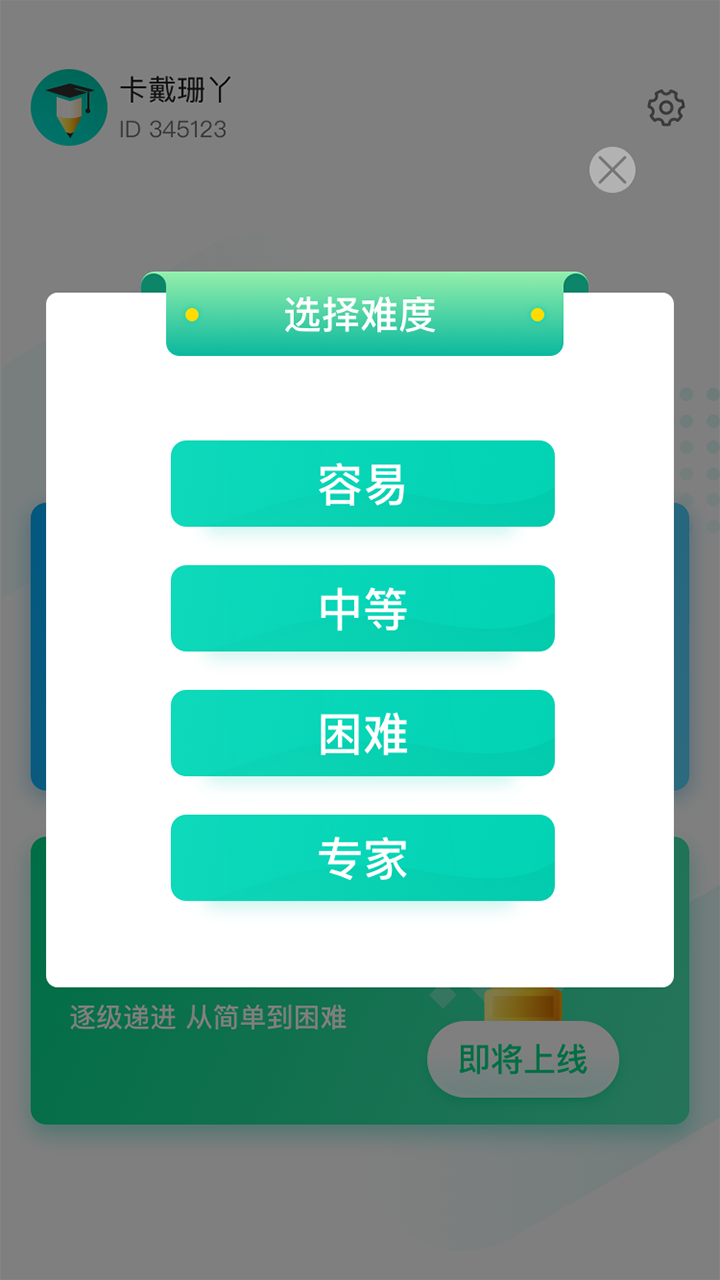Choose the 困难 difficulty

pos(362,733)
